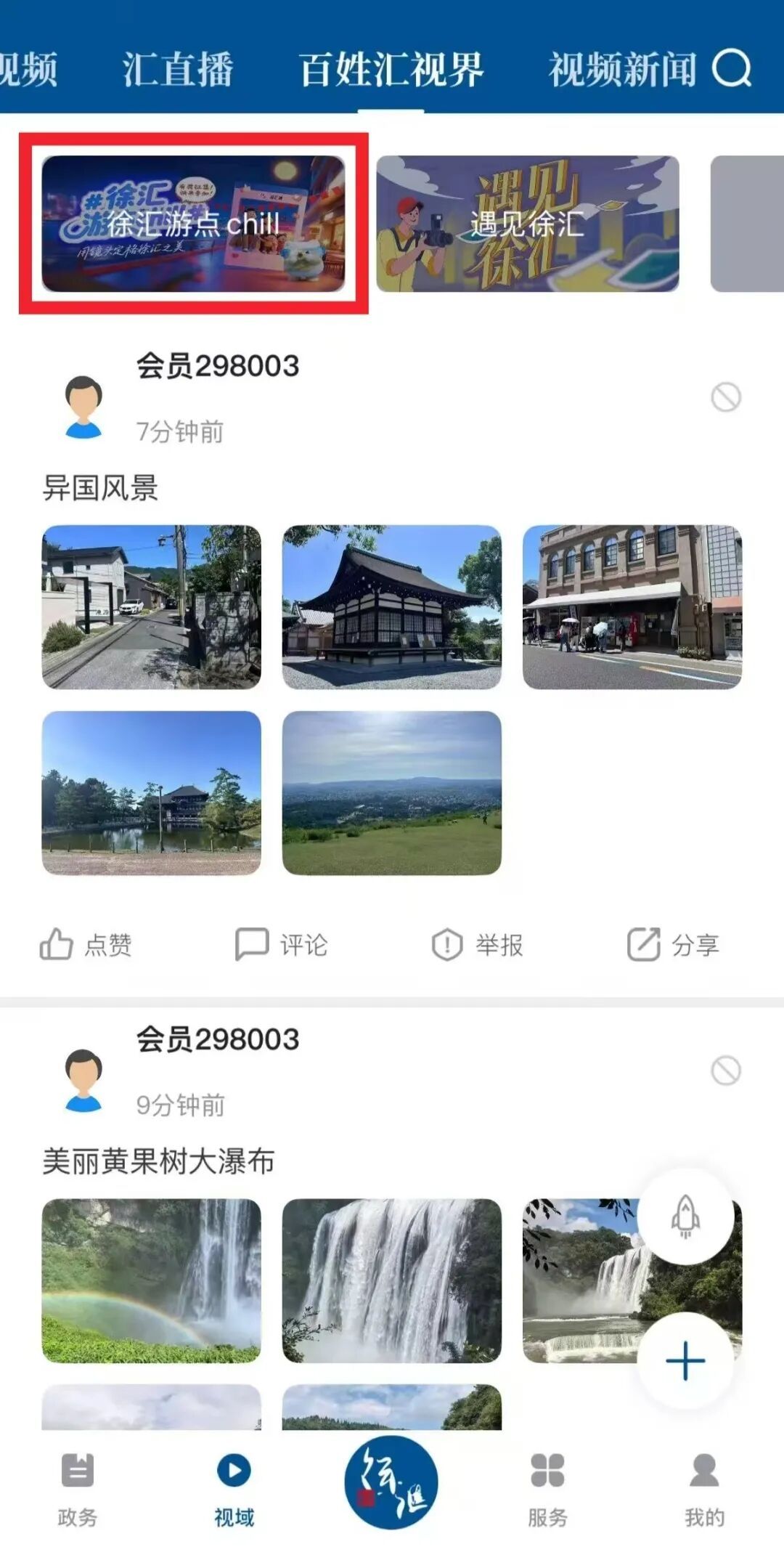Create a new post with plus button

685,1360
